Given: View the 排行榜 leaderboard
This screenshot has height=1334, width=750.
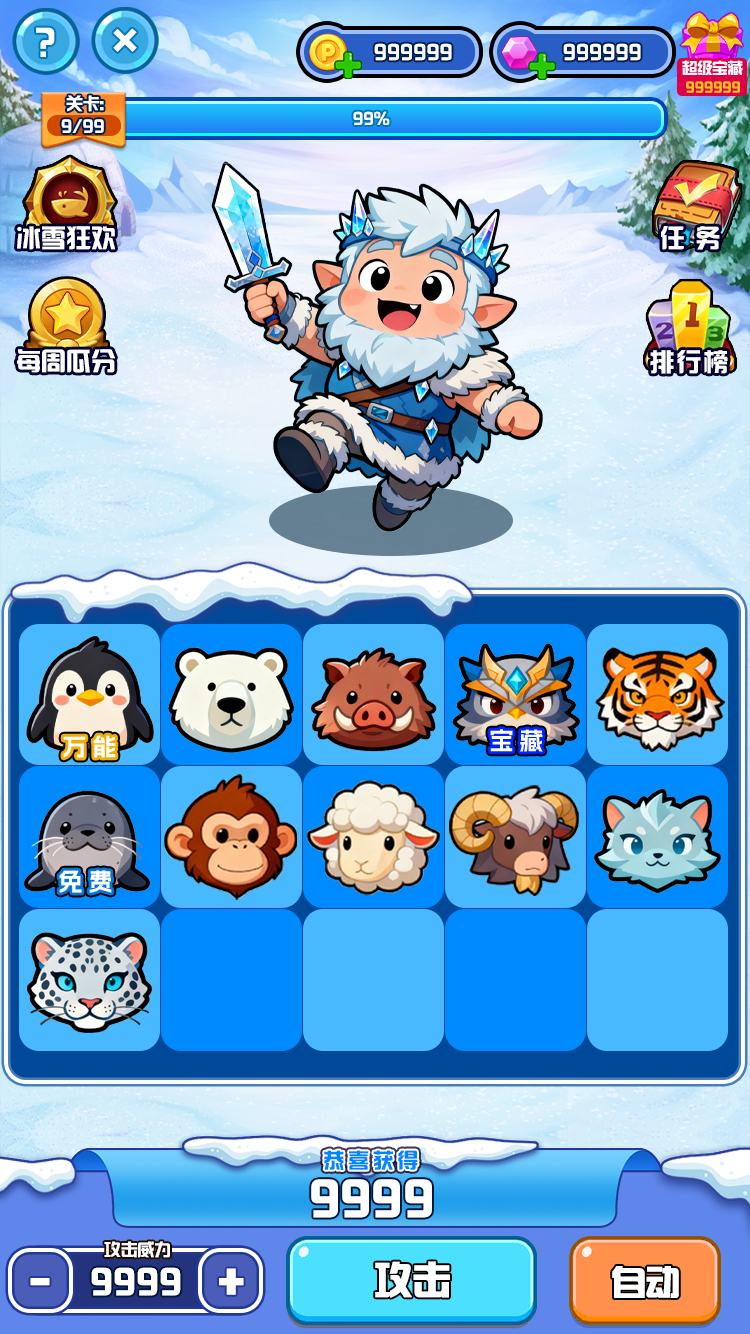Looking at the screenshot, I should pos(690,328).
